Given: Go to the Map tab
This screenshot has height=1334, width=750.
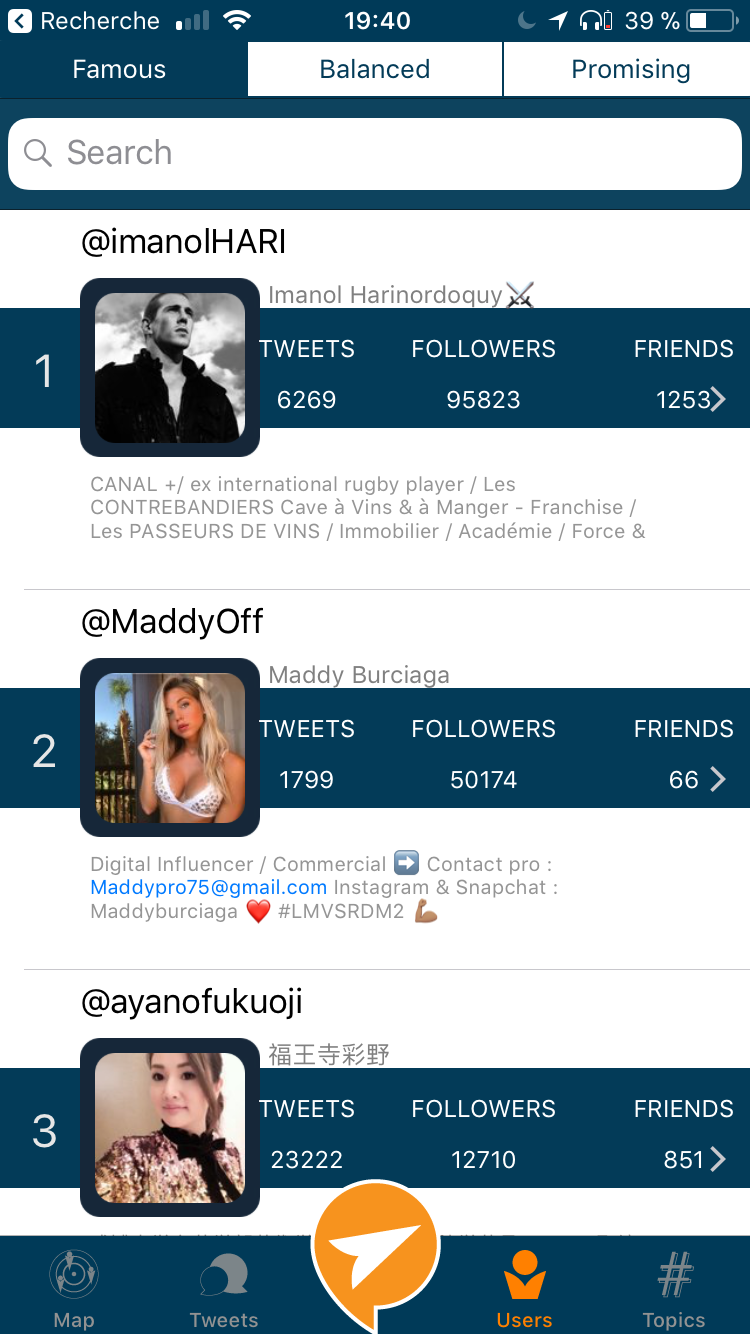Looking at the screenshot, I should click(x=74, y=1288).
